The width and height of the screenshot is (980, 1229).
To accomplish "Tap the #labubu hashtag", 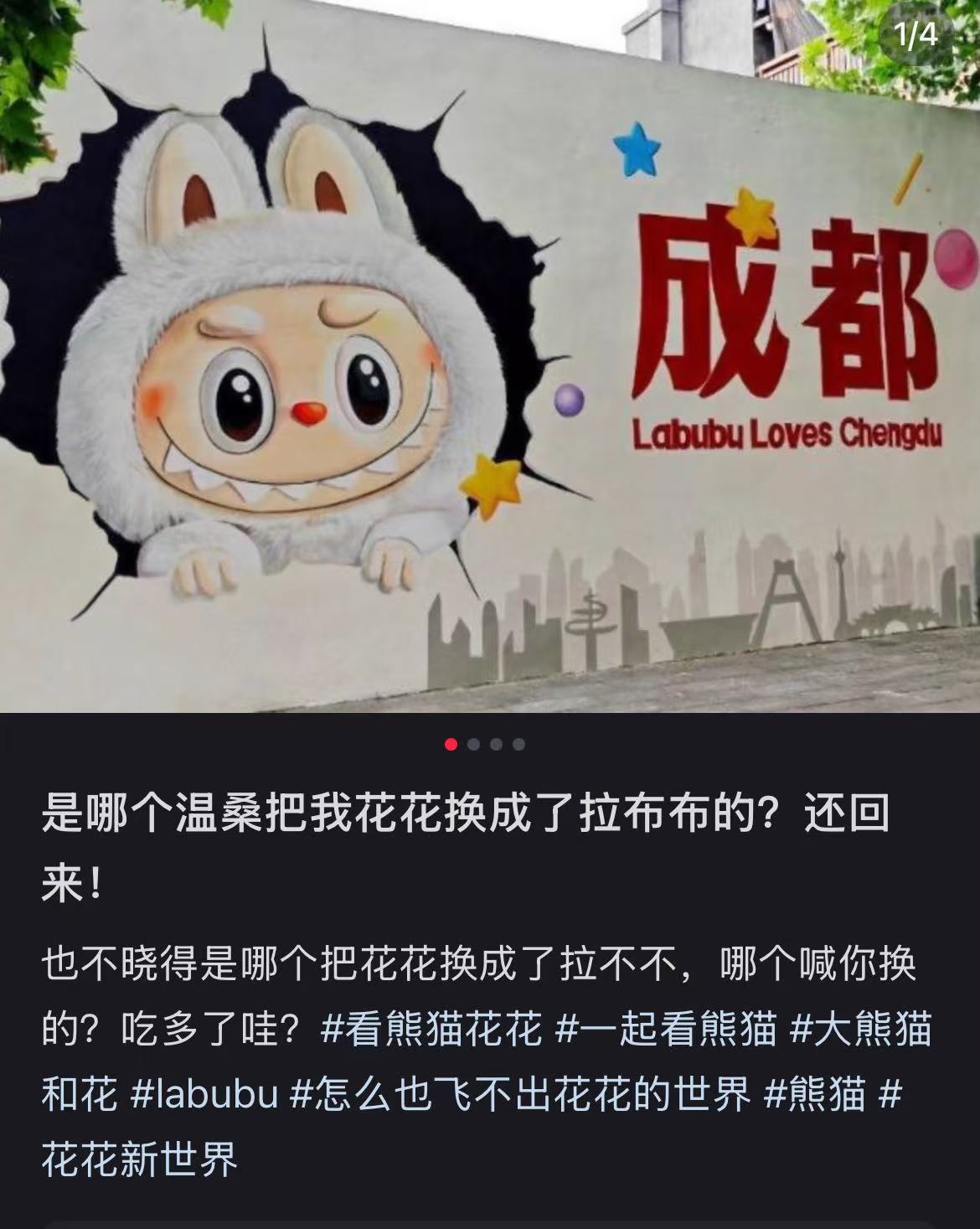I will pyautogui.click(x=204, y=1095).
